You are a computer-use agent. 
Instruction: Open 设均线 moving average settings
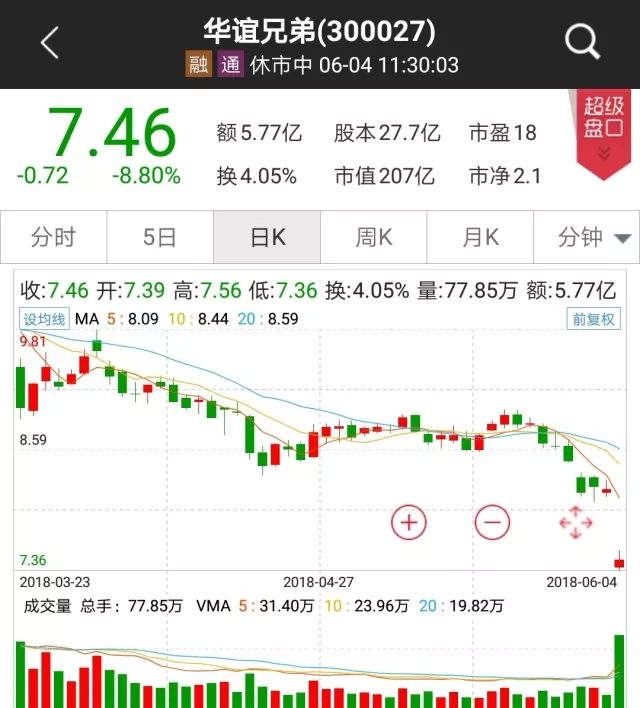click(x=45, y=320)
